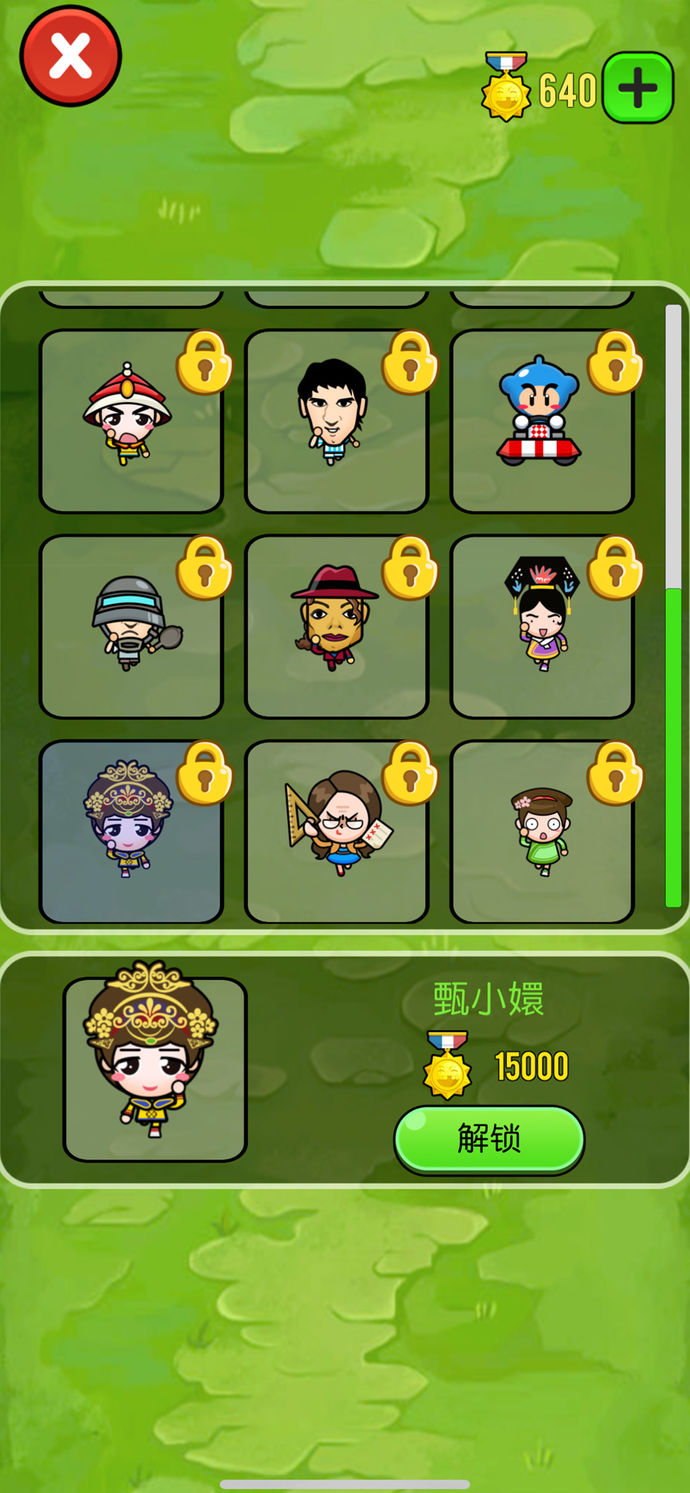Choose the locked blue-haired kart racer
This screenshot has width=690, height=1493.
[540, 420]
